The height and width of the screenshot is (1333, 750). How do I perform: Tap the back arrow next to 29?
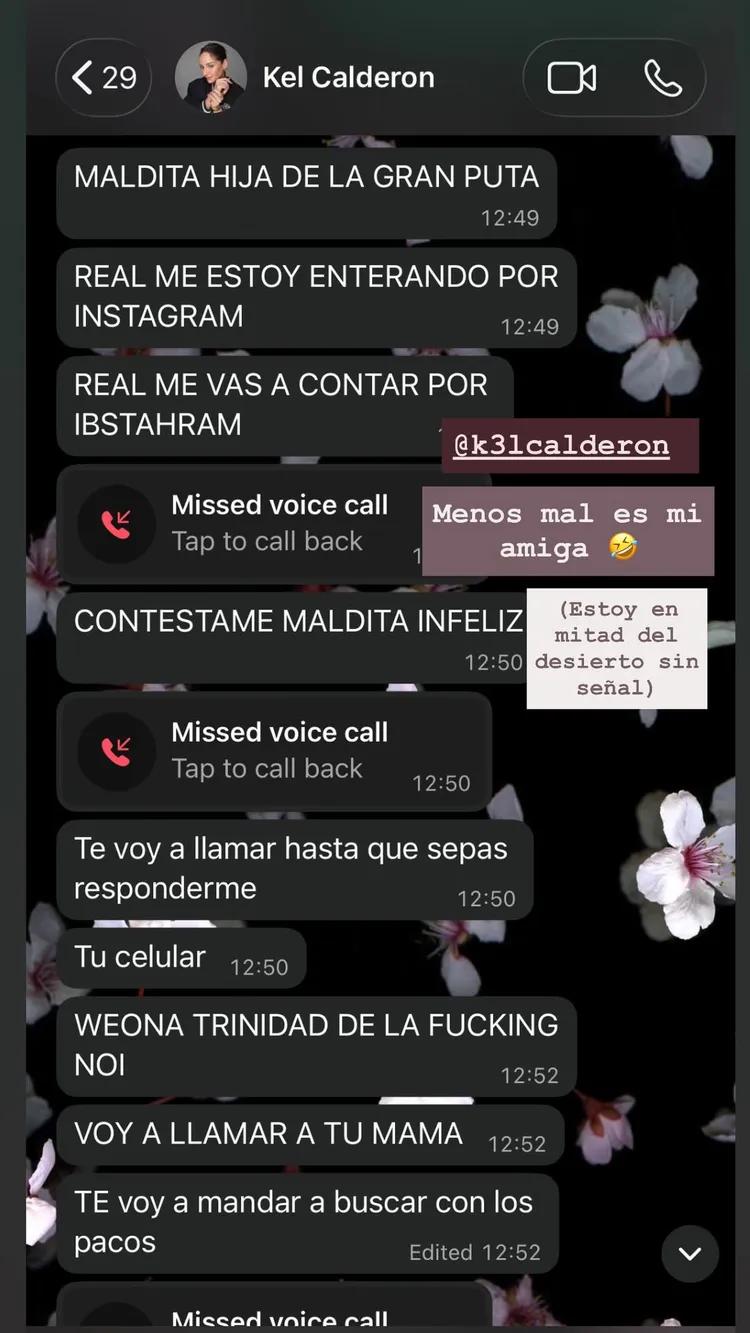coord(83,77)
